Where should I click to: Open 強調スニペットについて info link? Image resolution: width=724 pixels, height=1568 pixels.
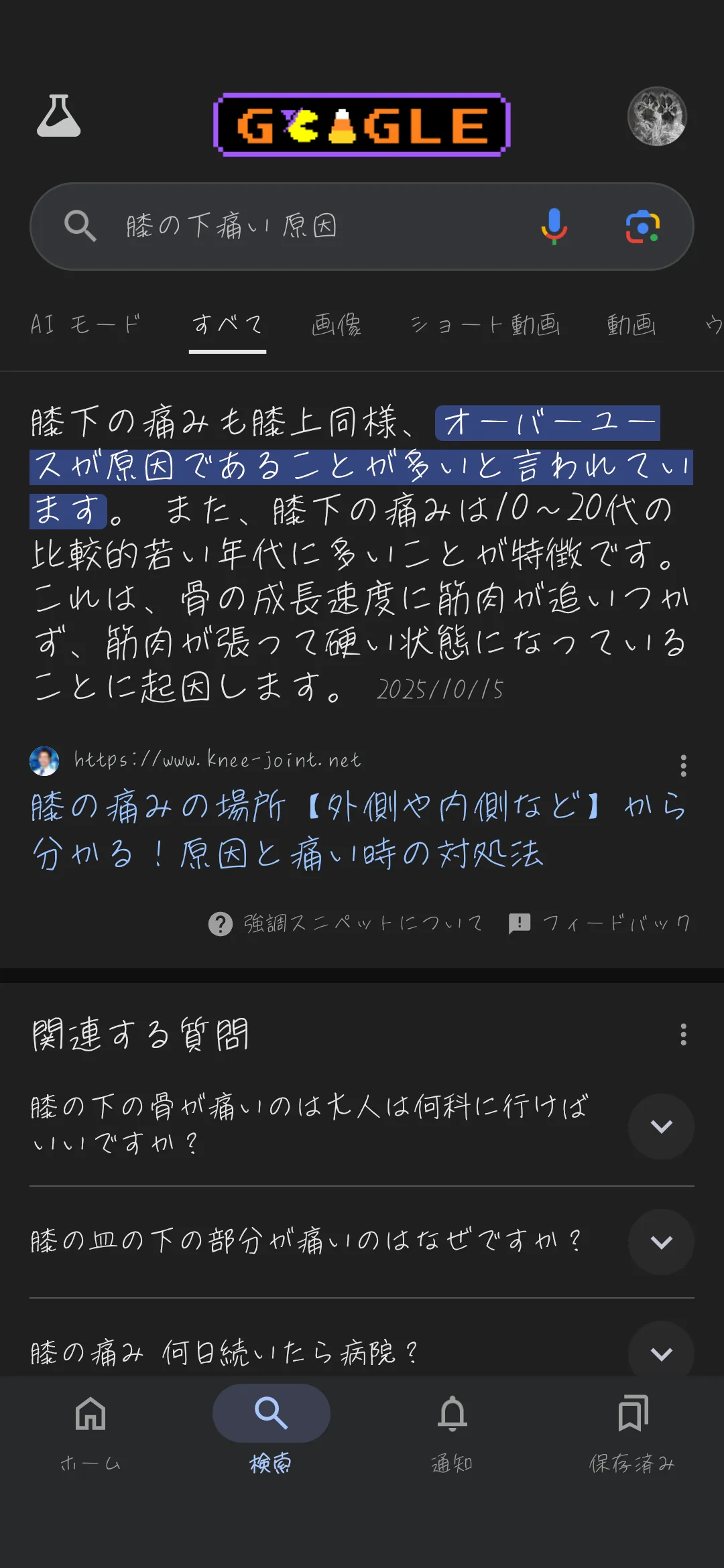pyautogui.click(x=346, y=923)
